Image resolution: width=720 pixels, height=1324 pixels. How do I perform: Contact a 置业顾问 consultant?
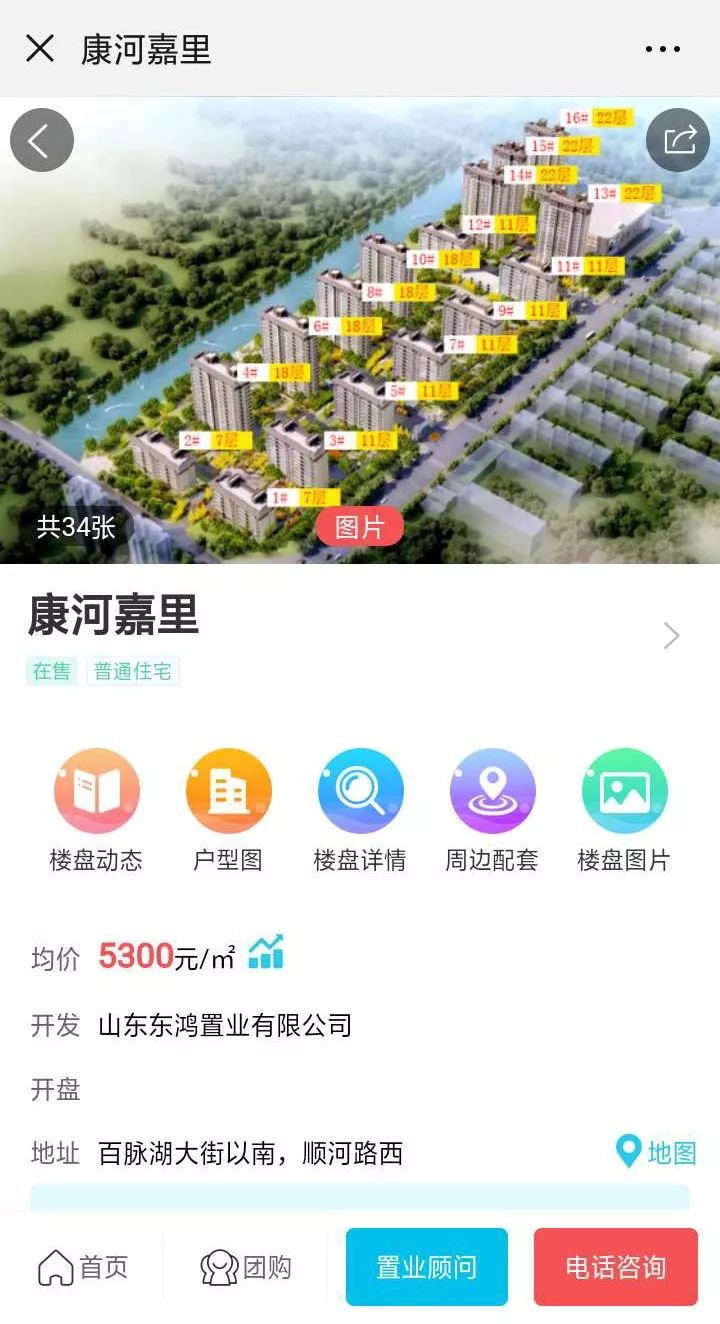(x=427, y=1267)
